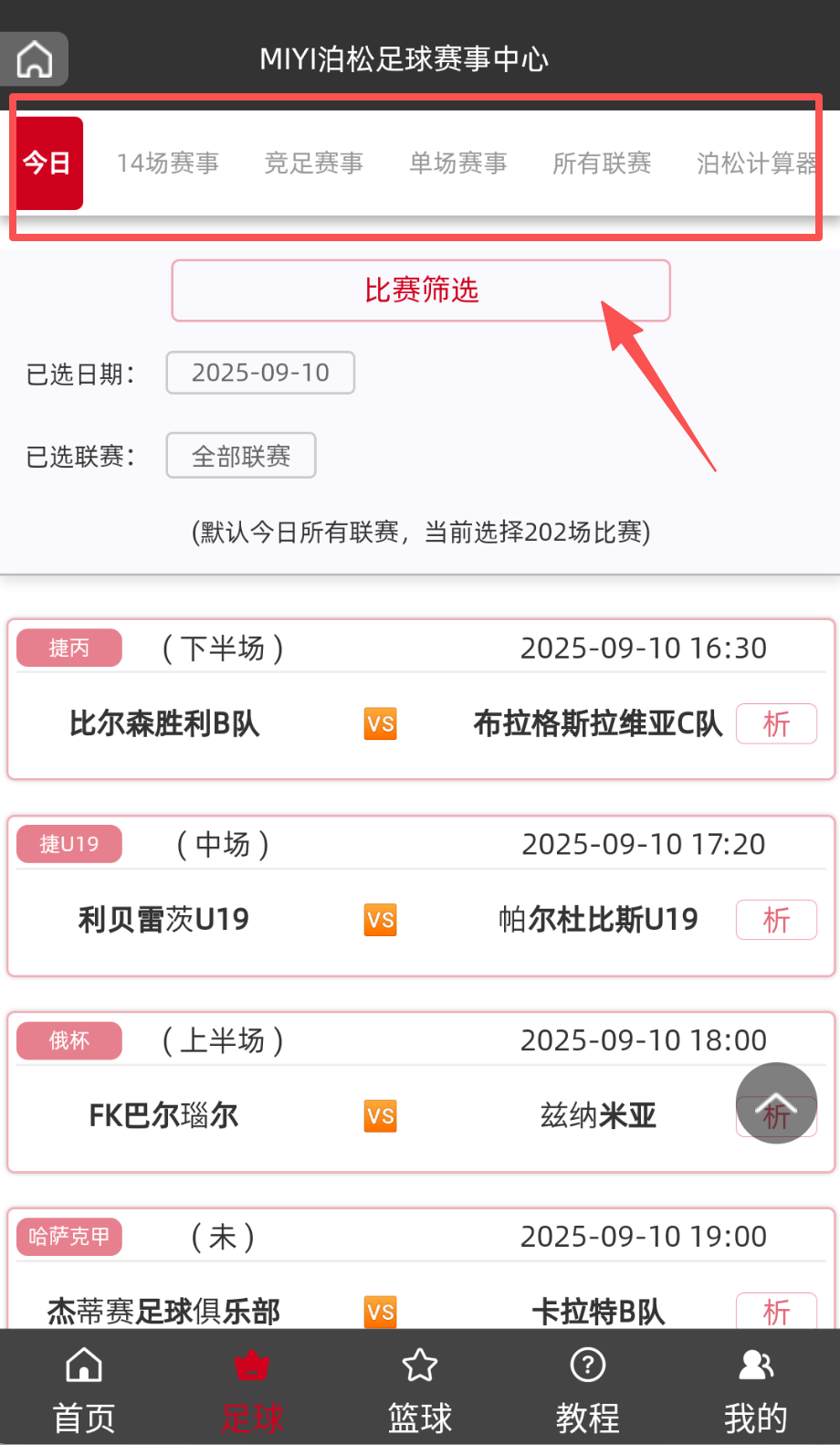Switch to the 篮球 section
This screenshot has width=840, height=1445.
[420, 1388]
